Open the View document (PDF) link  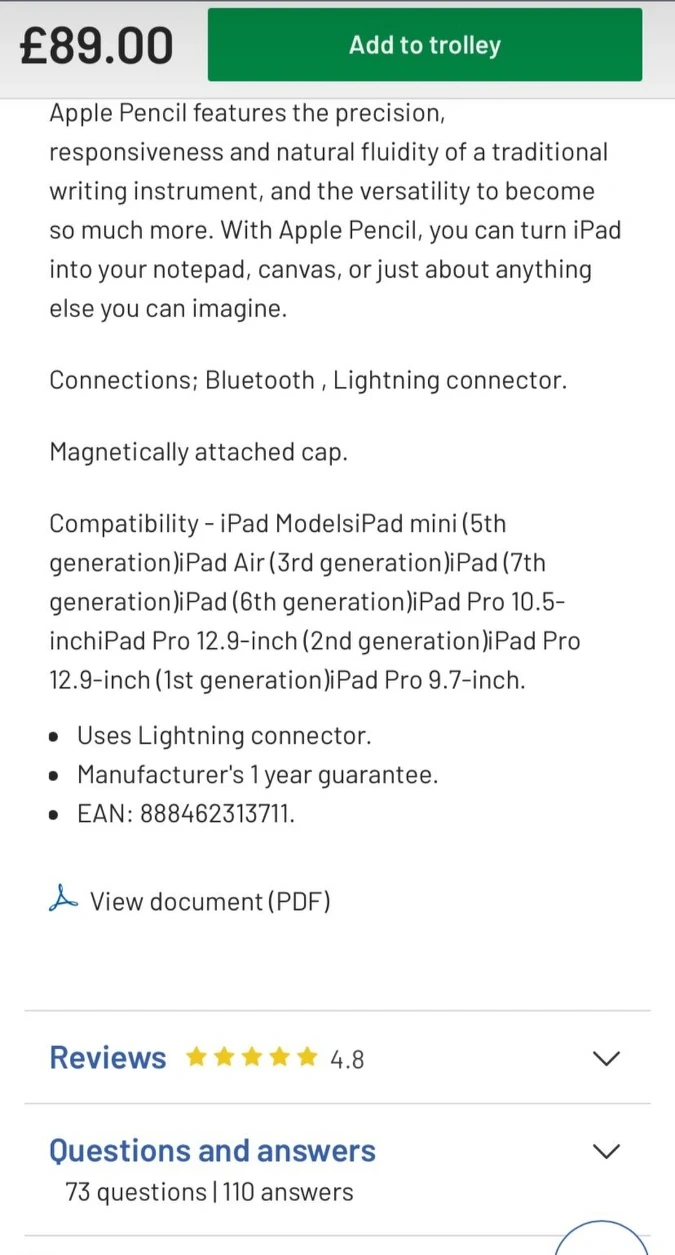pos(189,901)
